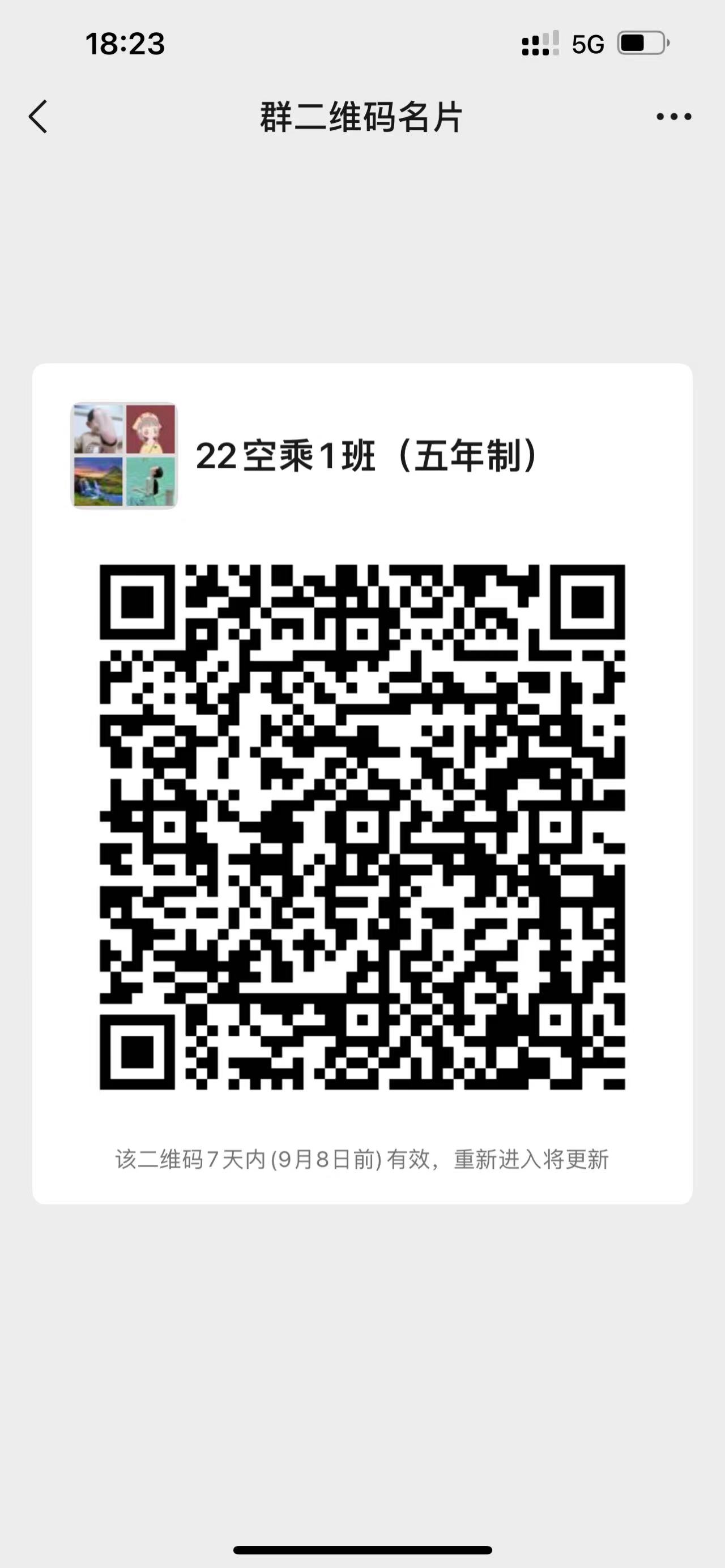Open the three-dot overflow menu

[673, 116]
